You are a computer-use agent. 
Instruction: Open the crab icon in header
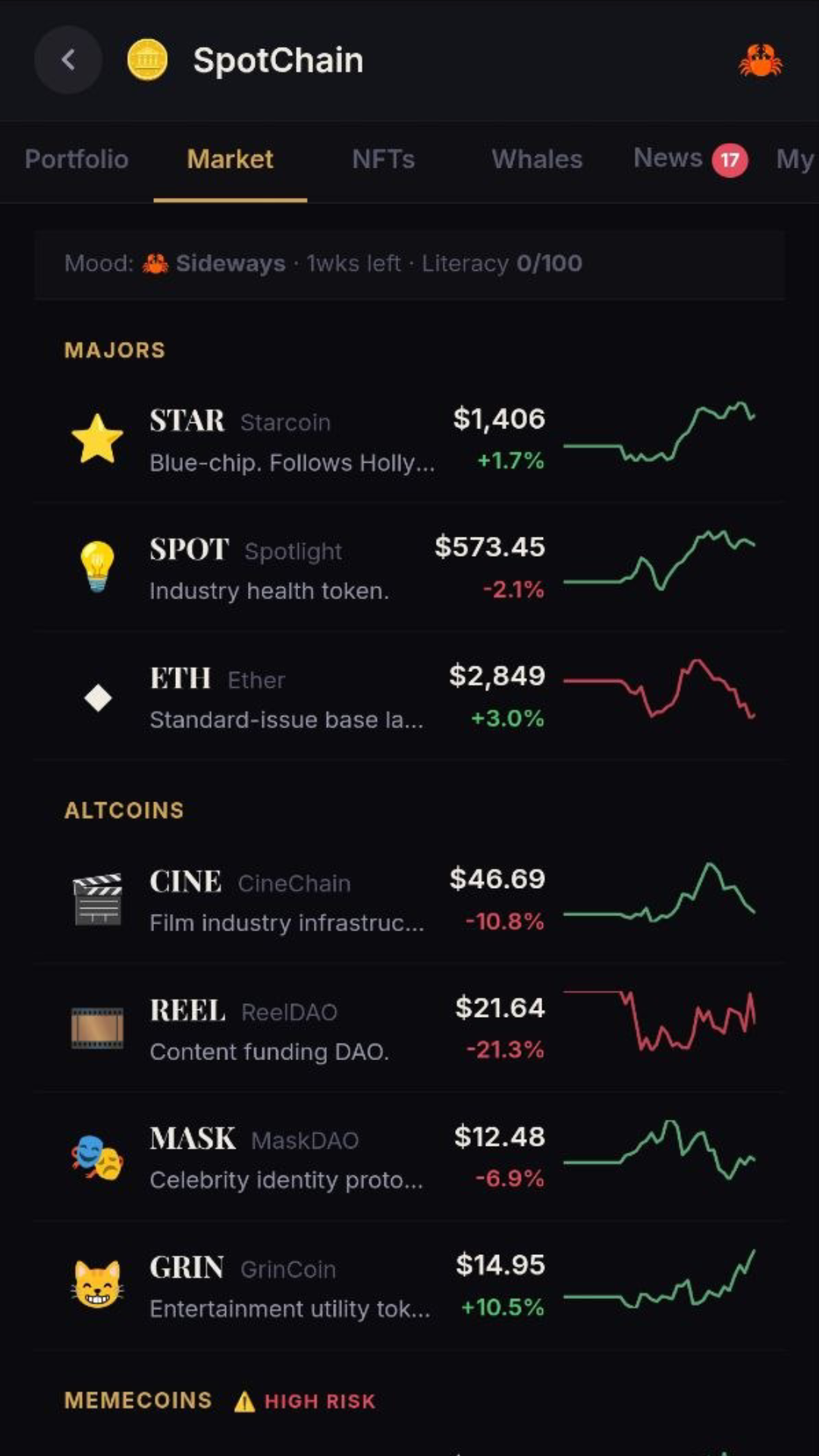(x=760, y=61)
